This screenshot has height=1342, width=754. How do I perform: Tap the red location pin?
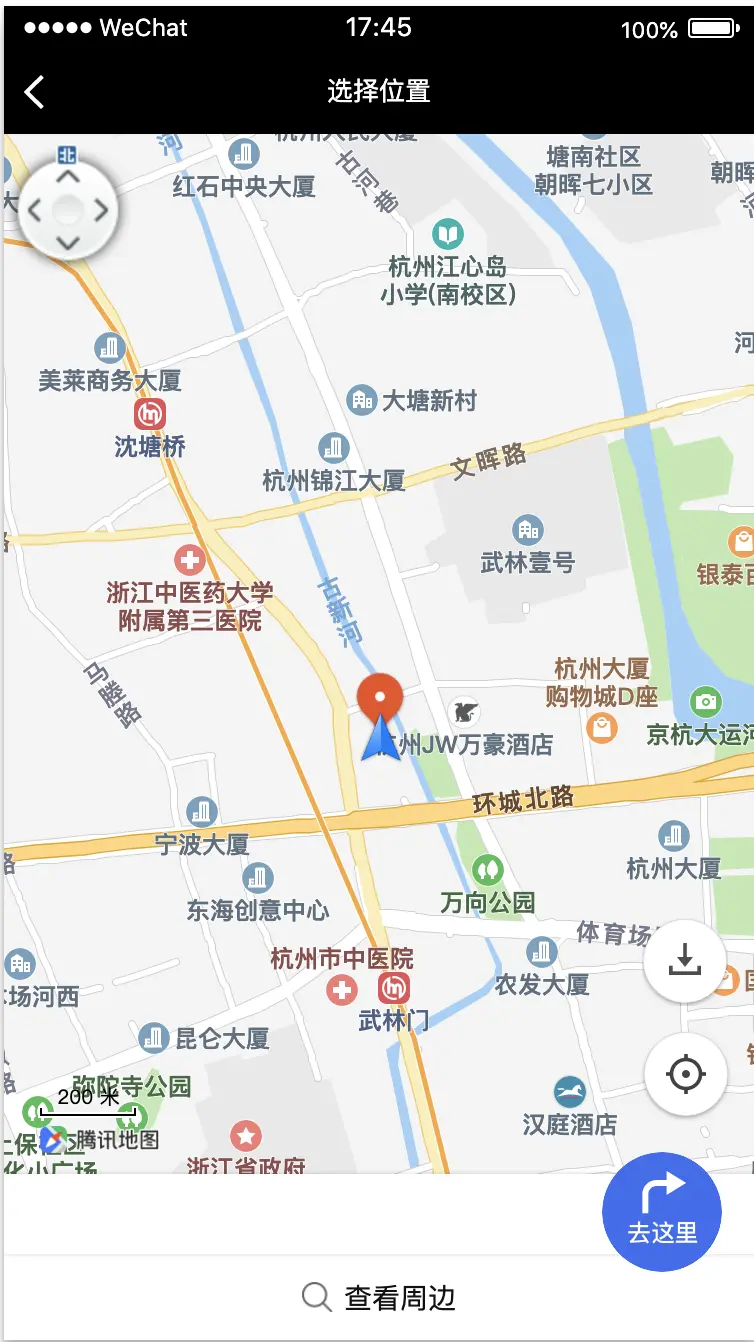tap(380, 697)
